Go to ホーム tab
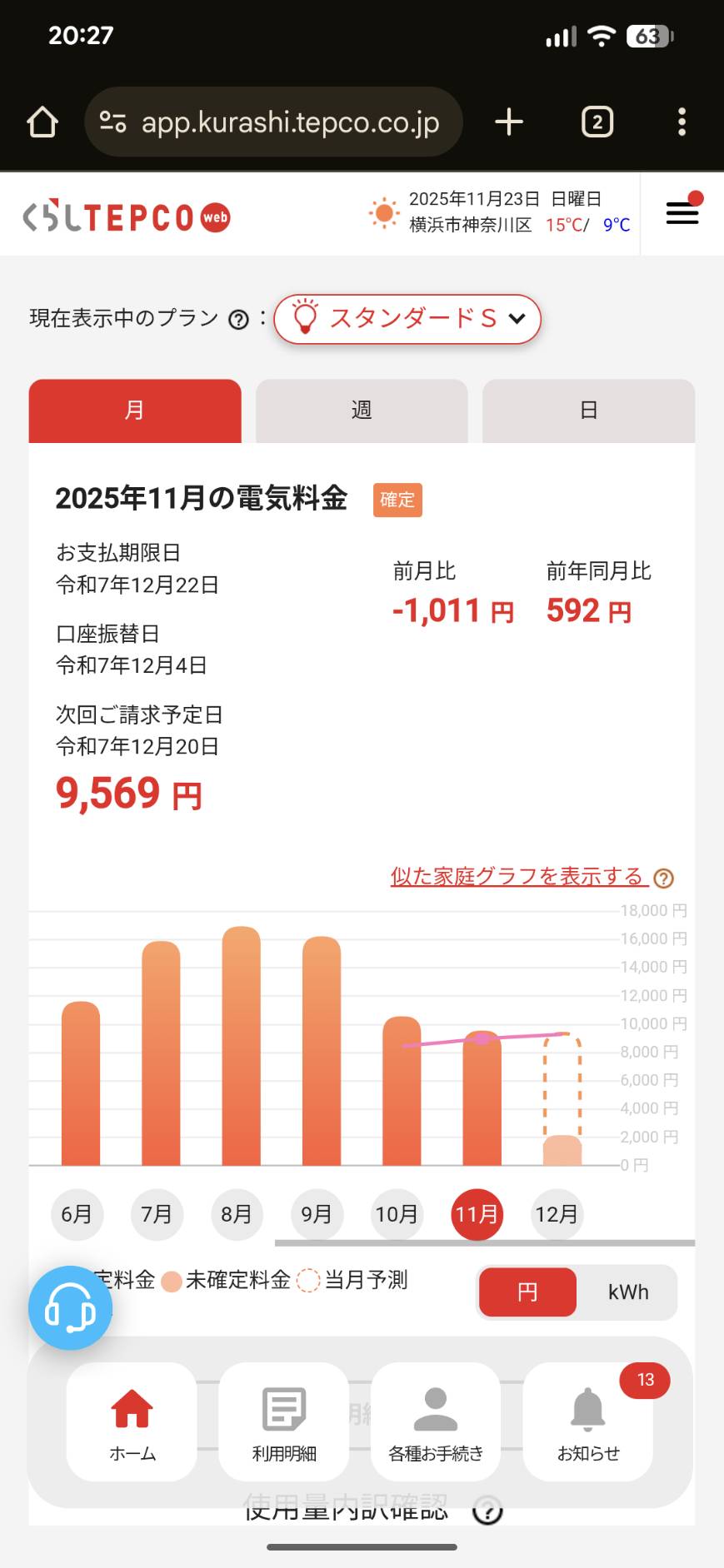 tap(132, 1422)
